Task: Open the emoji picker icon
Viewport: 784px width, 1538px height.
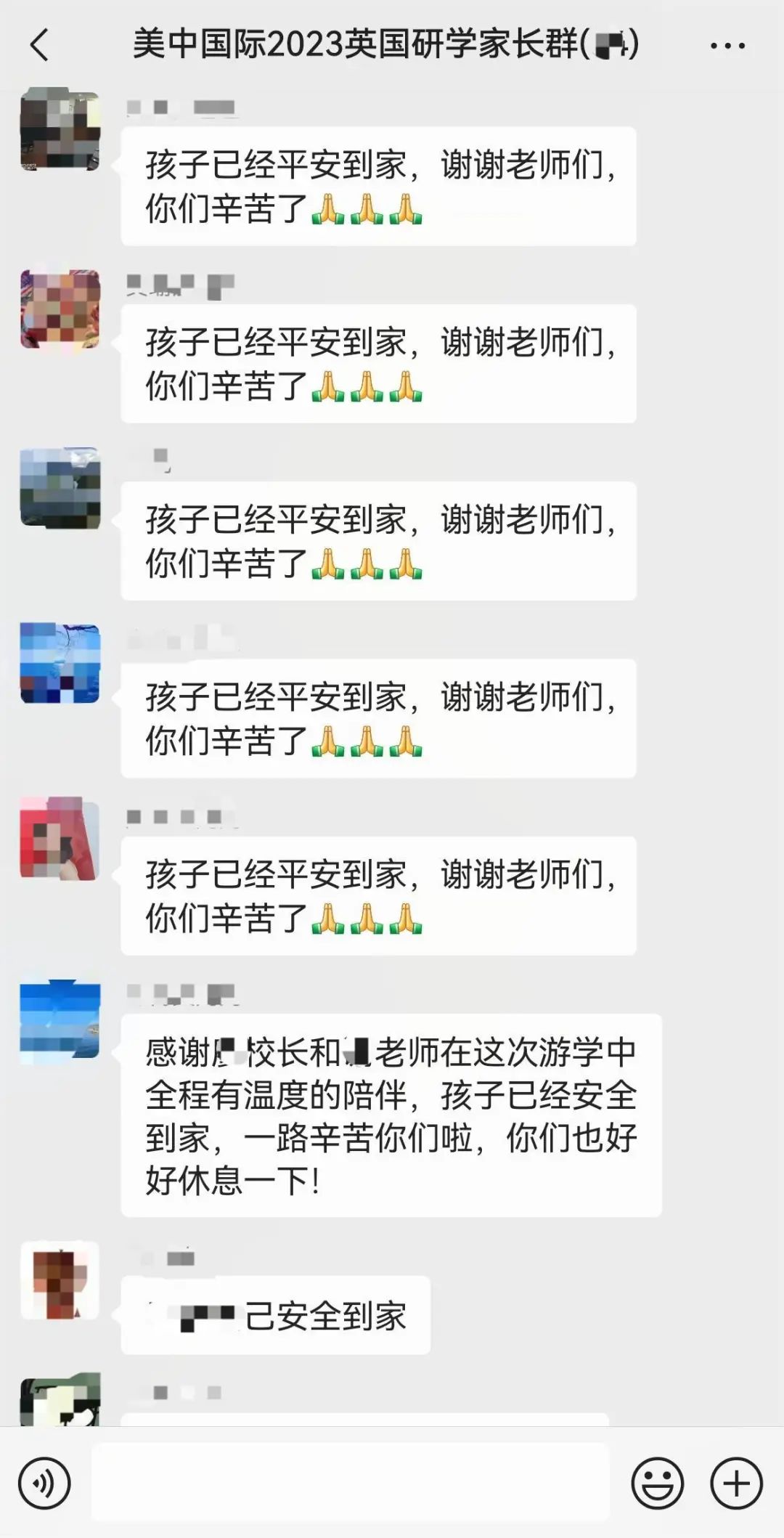Action: click(658, 1484)
